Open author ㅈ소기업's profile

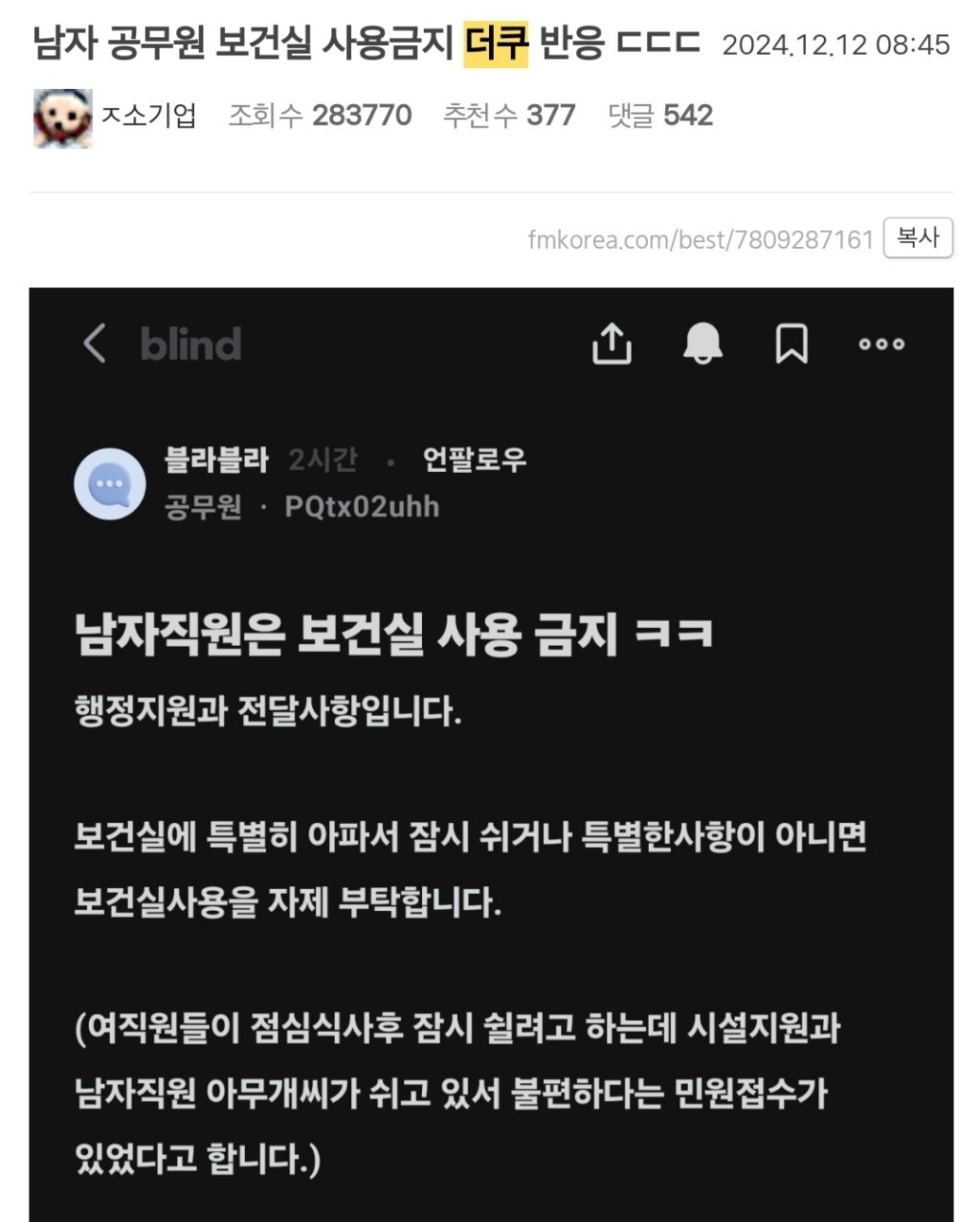click(x=148, y=116)
